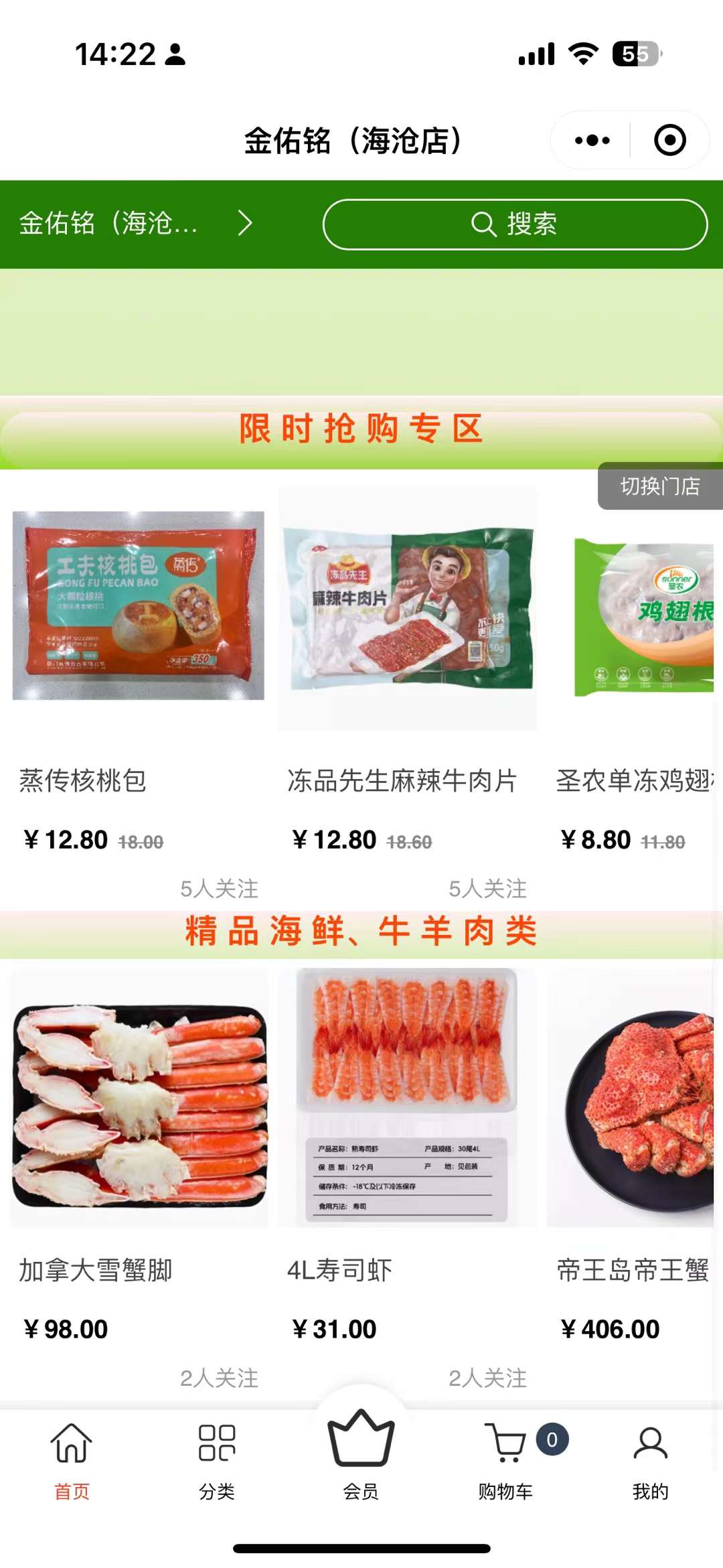Screen dimensions: 723x1568
Task: Open the 金佑铭（海沧店）store selector
Action: pos(134,224)
